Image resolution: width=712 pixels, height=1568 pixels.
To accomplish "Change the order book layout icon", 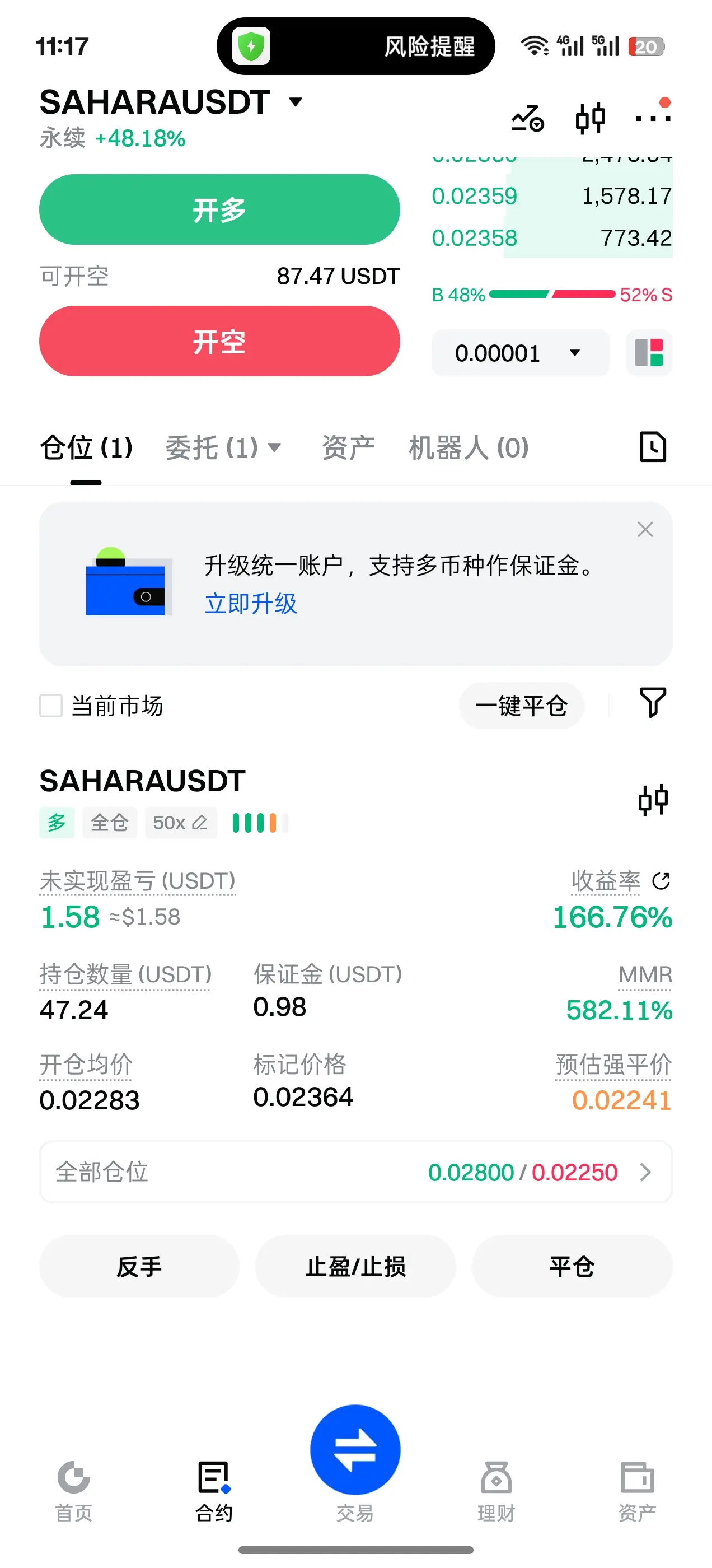I will click(x=649, y=353).
